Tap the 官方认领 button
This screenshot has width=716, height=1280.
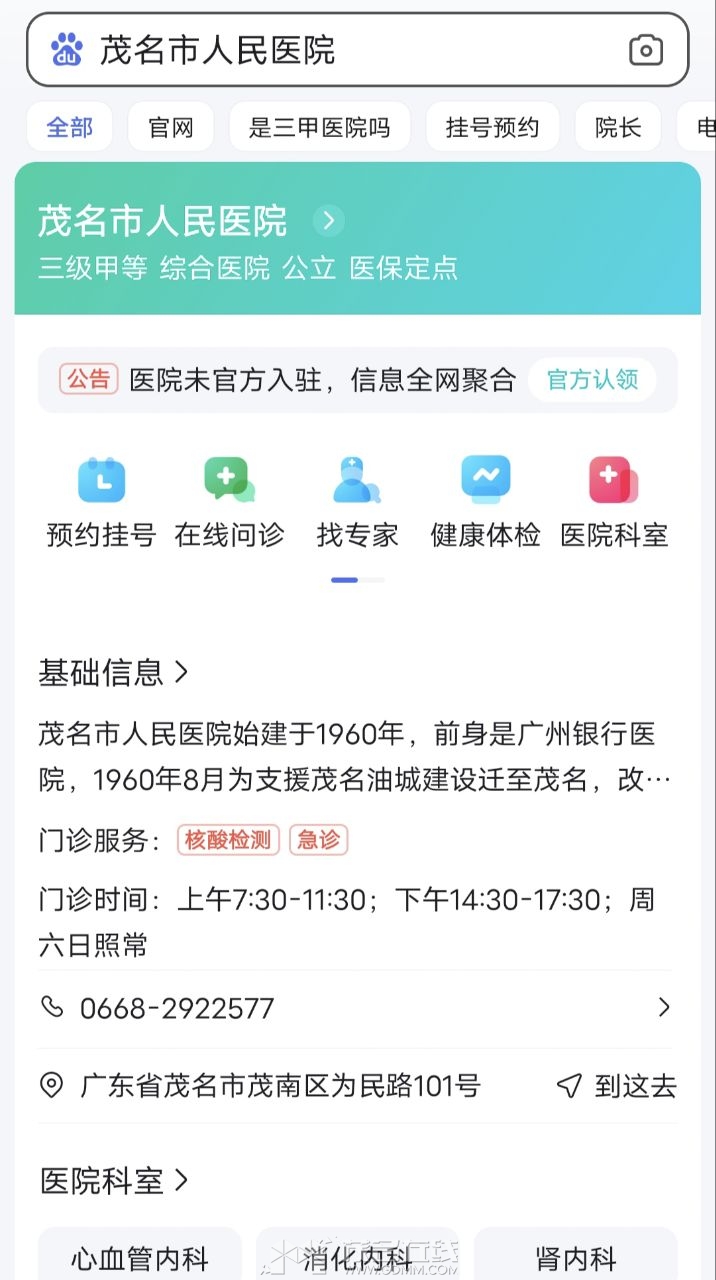click(x=592, y=380)
